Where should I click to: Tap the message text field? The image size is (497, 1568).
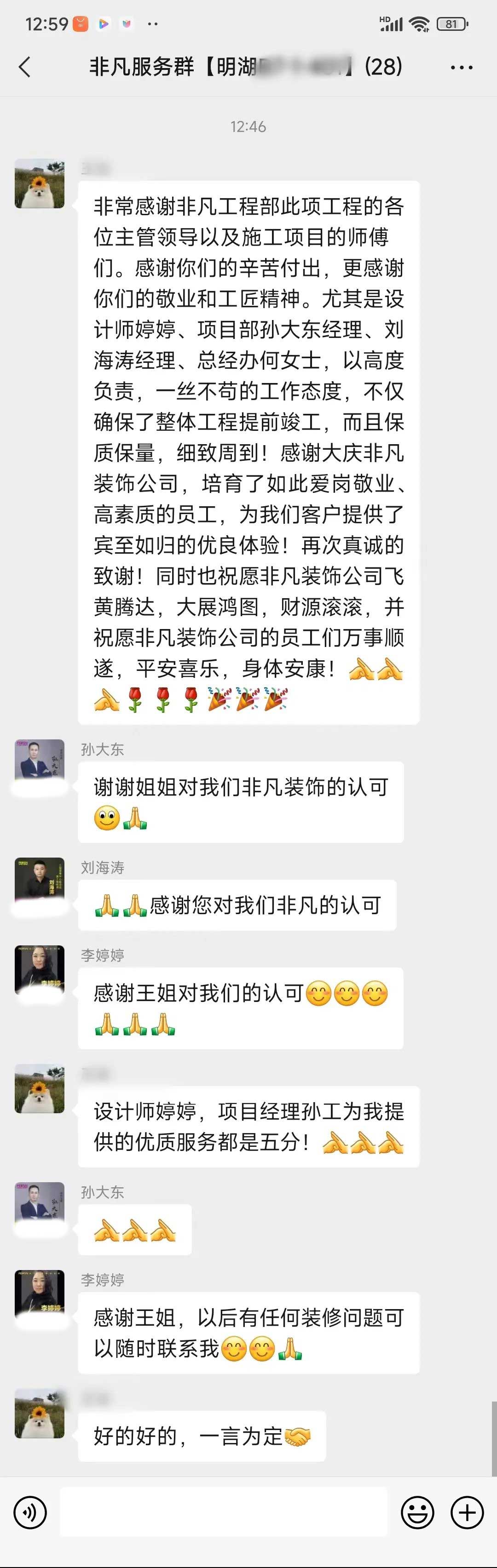(x=223, y=1512)
